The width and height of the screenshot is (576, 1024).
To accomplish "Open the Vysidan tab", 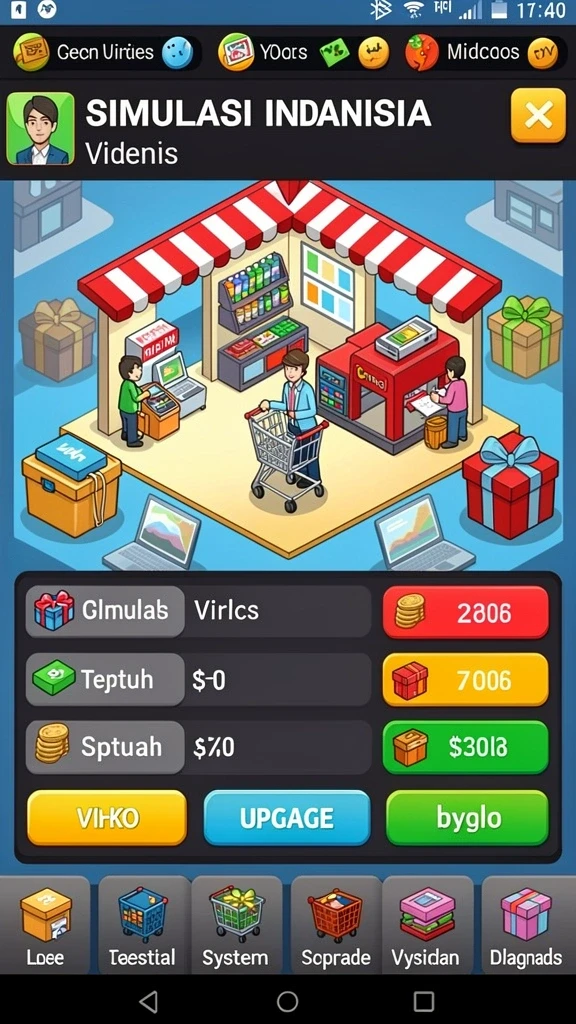I will coord(427,925).
